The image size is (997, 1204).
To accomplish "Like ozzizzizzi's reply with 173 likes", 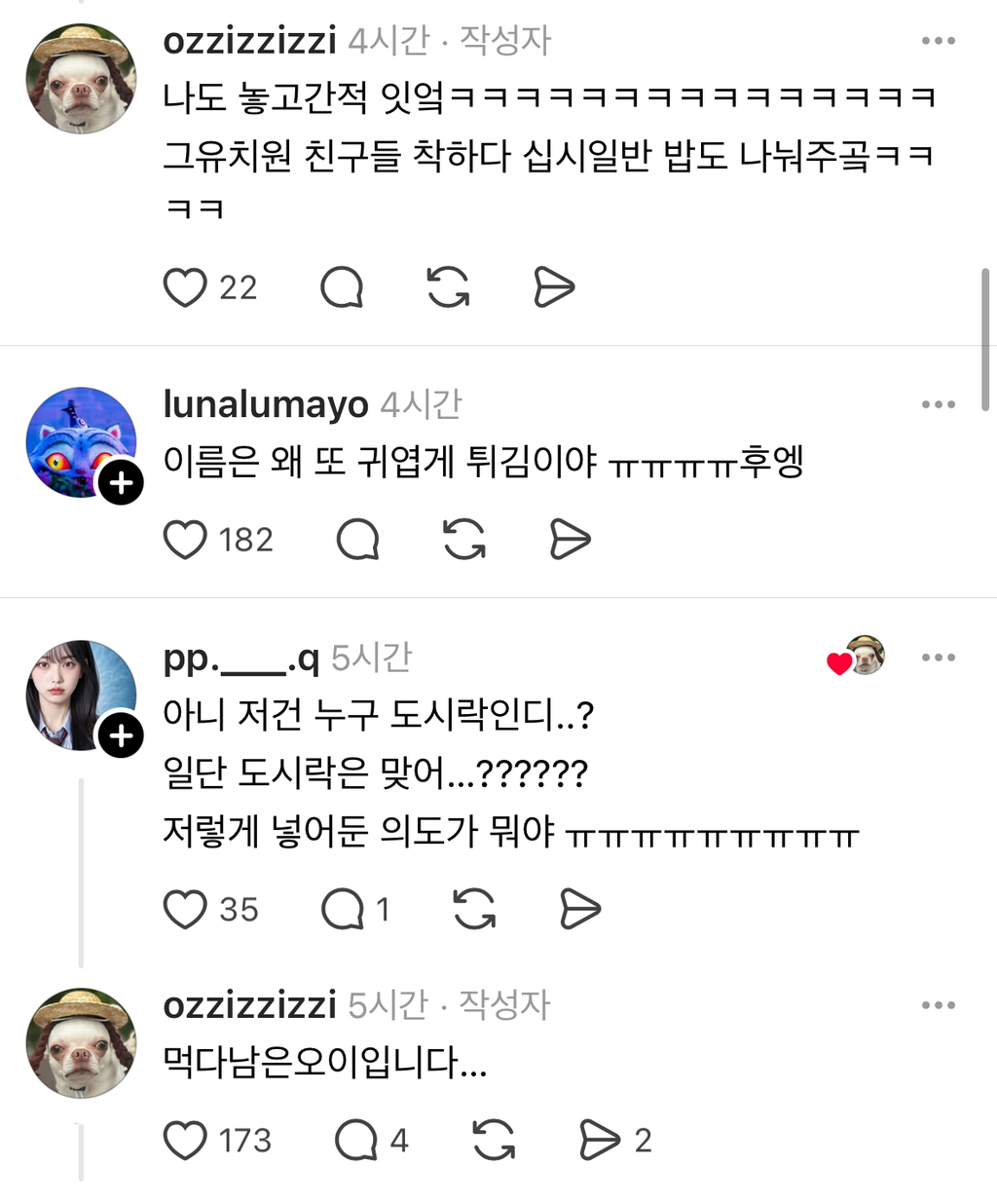I will point(185,1140).
